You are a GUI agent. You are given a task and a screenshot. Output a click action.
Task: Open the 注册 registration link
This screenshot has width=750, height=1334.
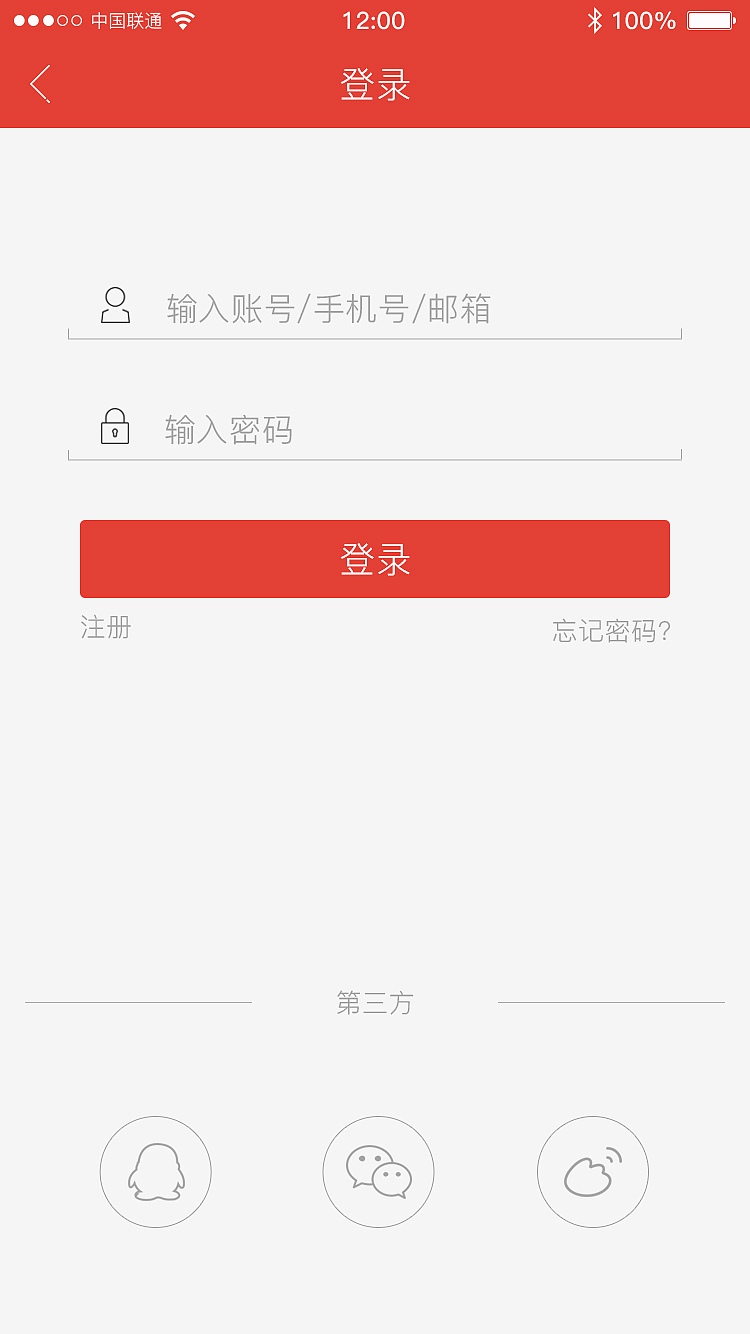tap(106, 629)
